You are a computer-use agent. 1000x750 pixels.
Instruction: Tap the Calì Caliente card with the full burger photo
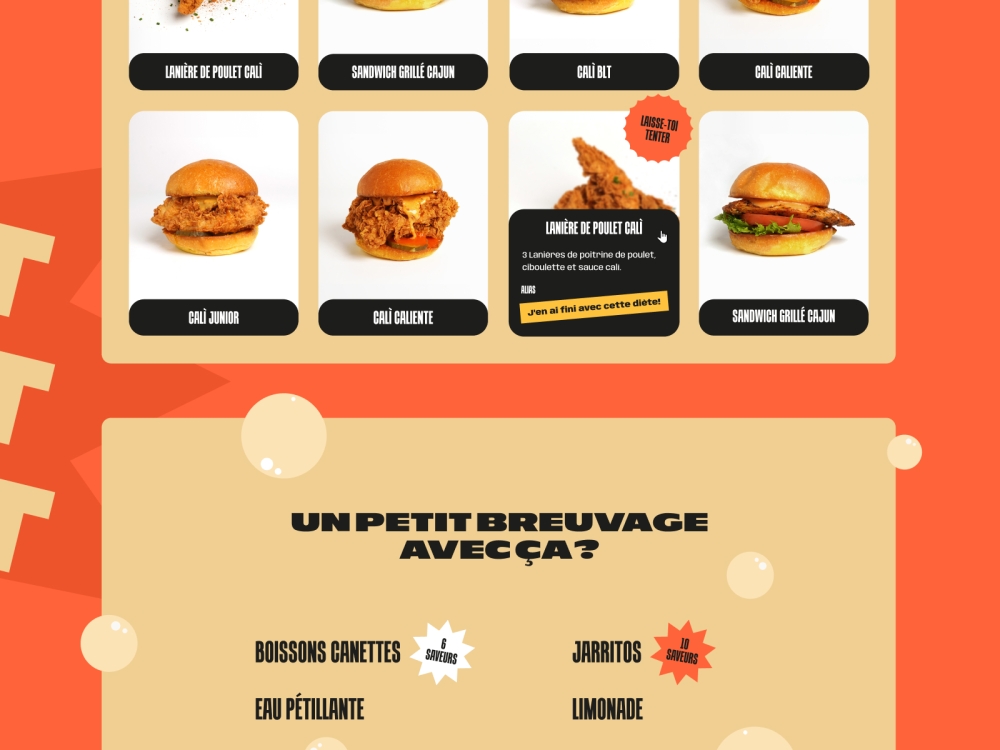pos(403,222)
